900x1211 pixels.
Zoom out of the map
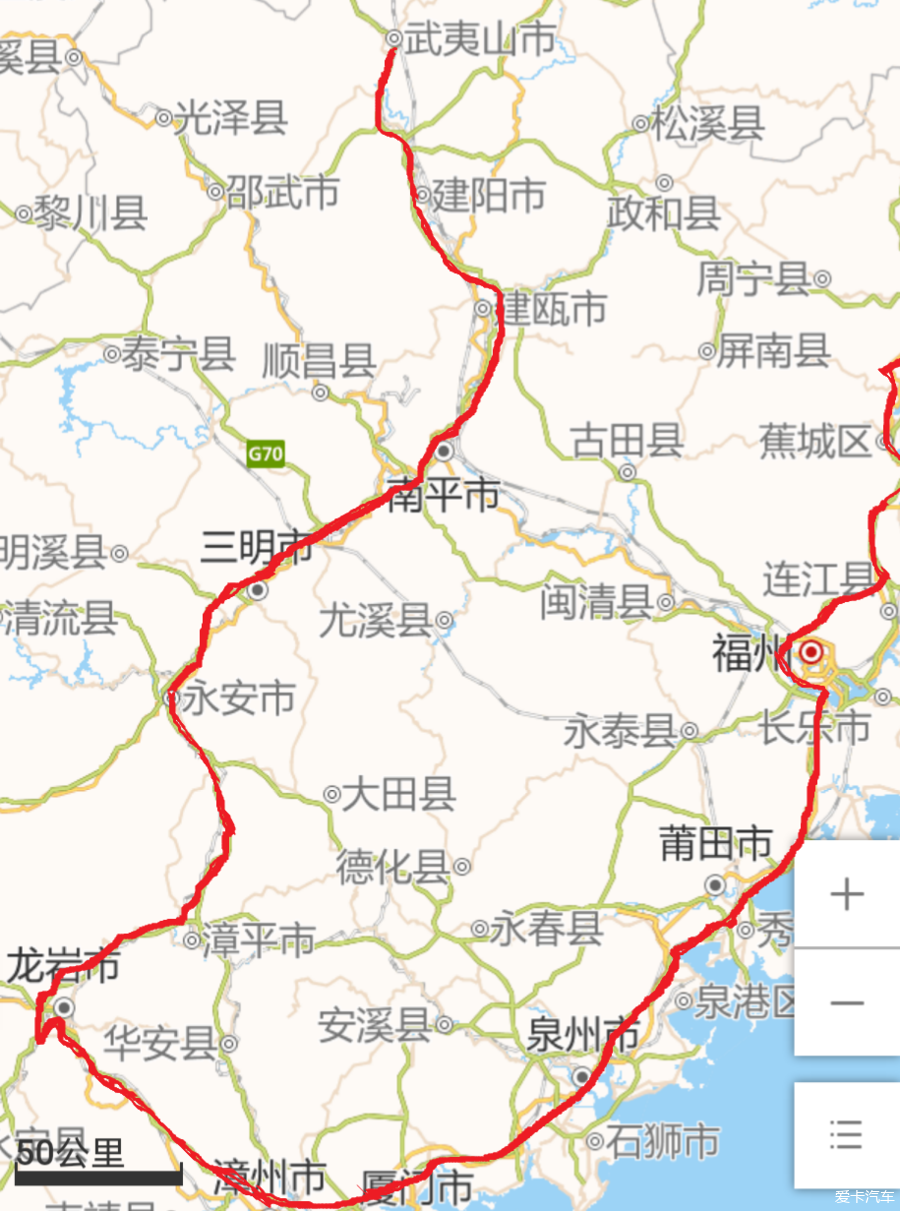pos(846,1002)
